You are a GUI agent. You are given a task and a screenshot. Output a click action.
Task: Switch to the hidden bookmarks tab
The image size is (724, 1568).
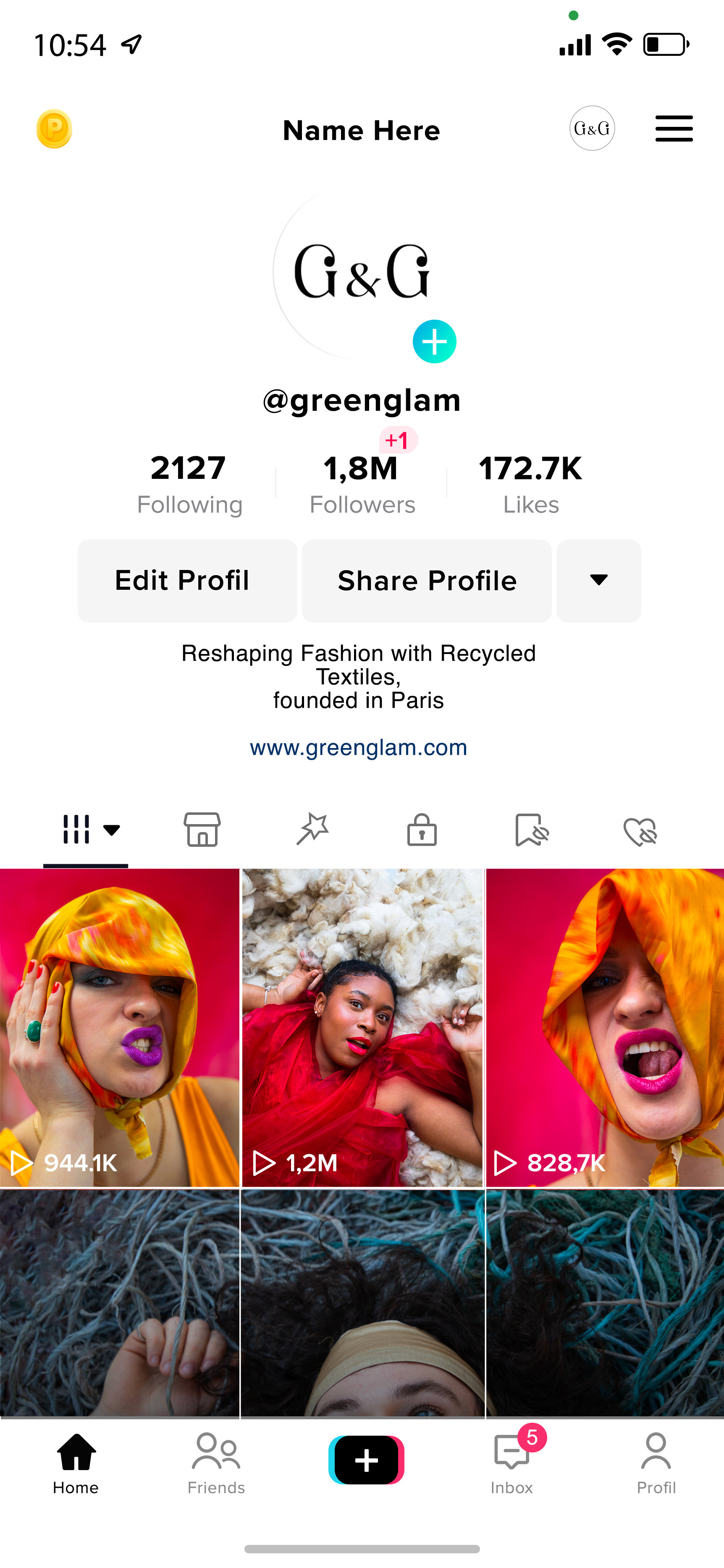(x=532, y=830)
